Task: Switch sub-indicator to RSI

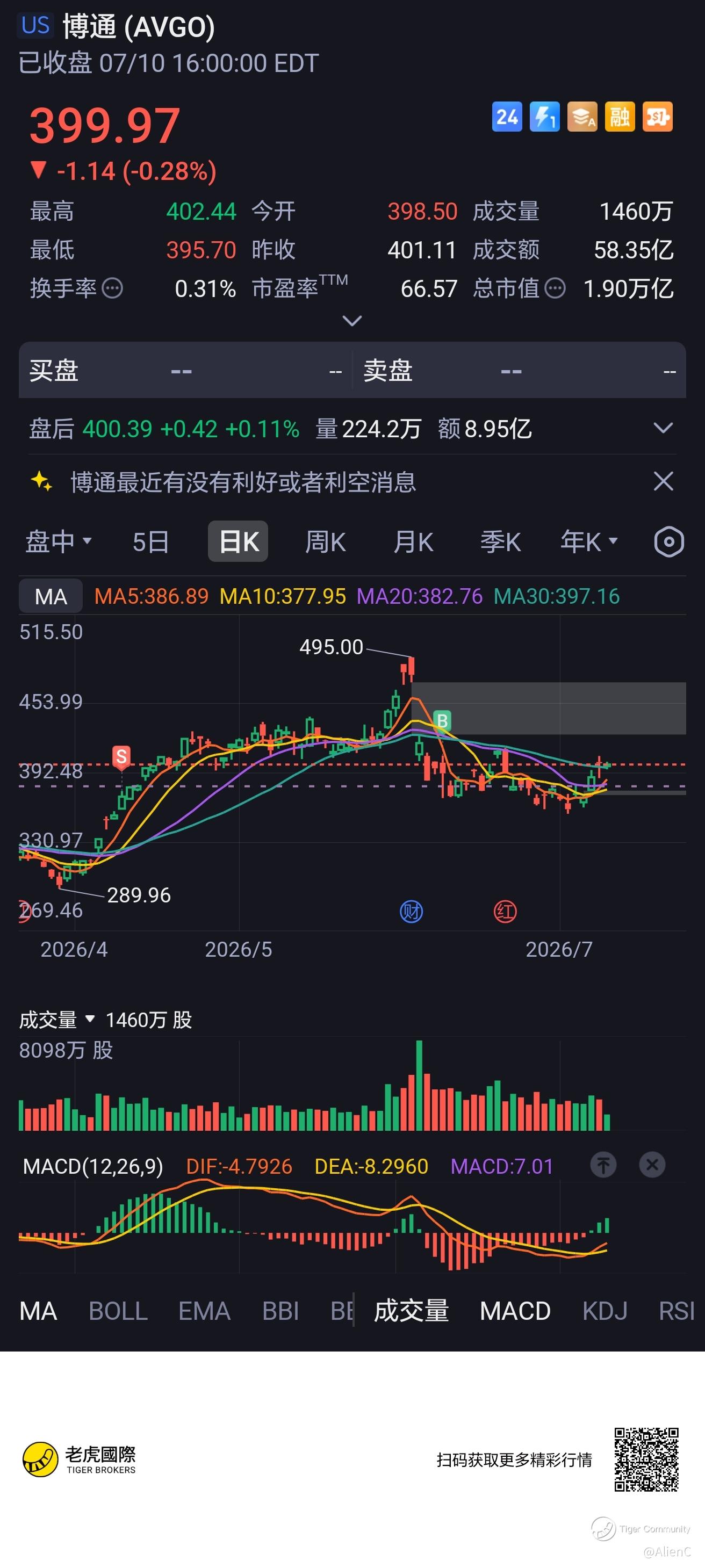Action: [x=677, y=1311]
